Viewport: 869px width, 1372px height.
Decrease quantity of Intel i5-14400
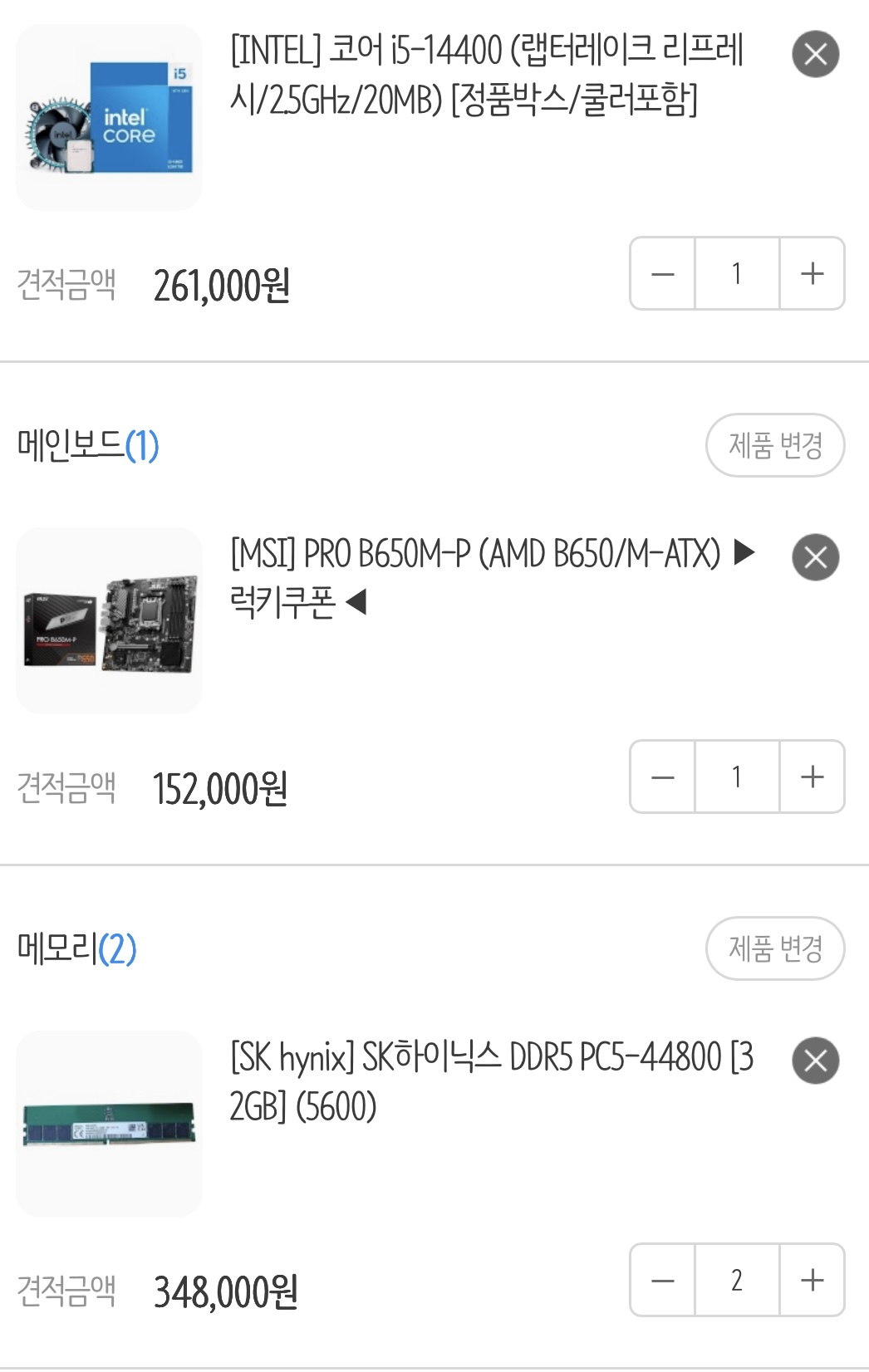662,274
